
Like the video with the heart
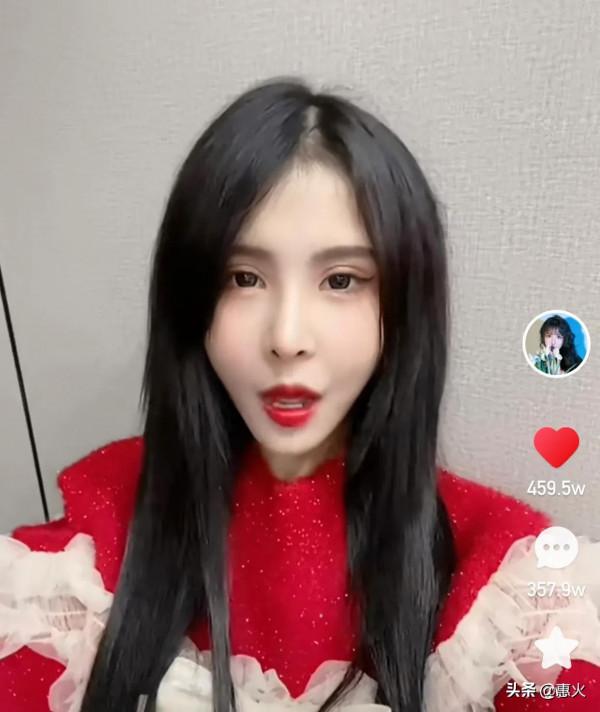pyautogui.click(x=556, y=447)
